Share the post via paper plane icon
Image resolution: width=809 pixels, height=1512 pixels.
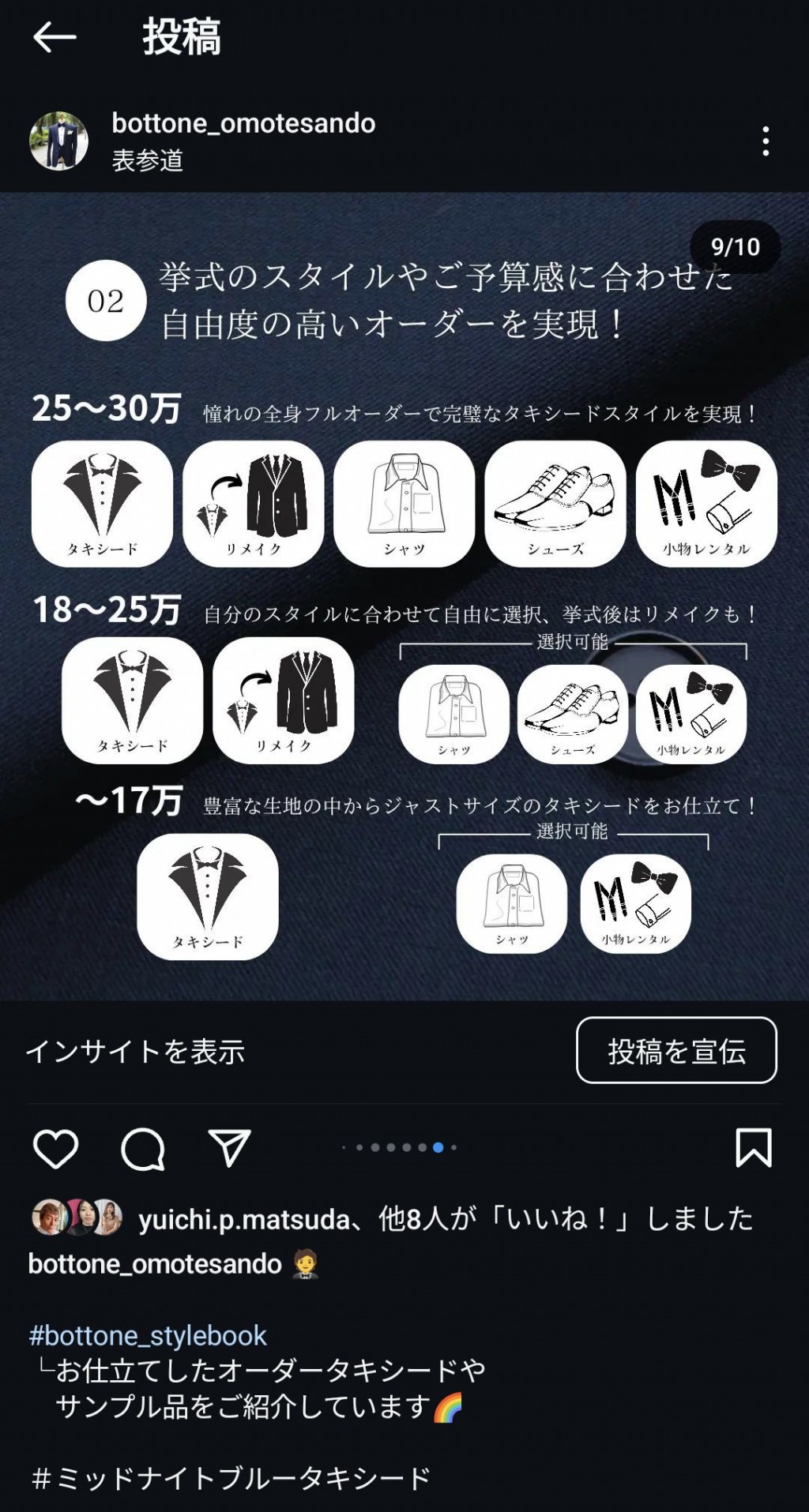click(x=229, y=1147)
